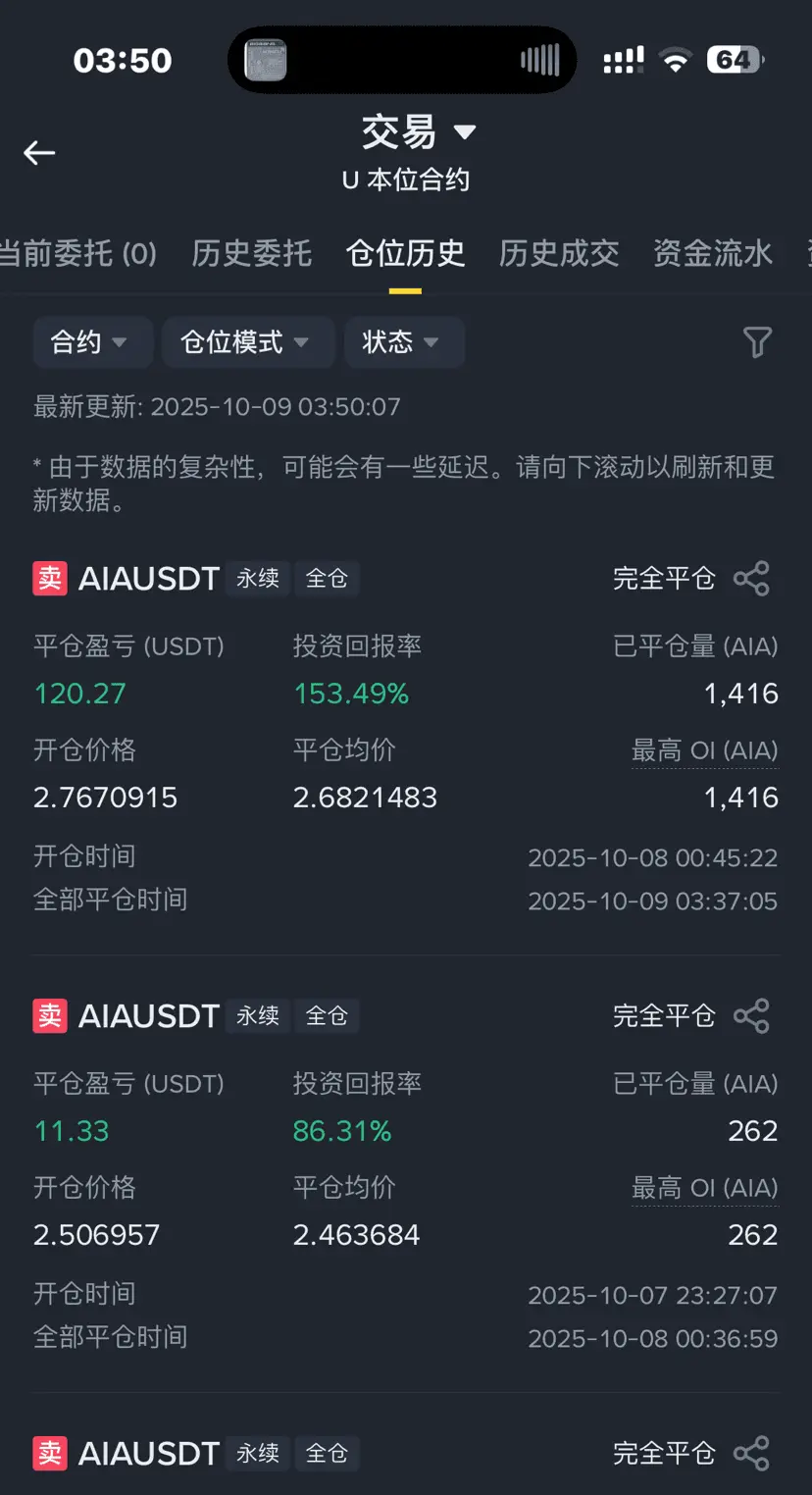
Task: Go back using the arrow icon
Action: [39, 153]
